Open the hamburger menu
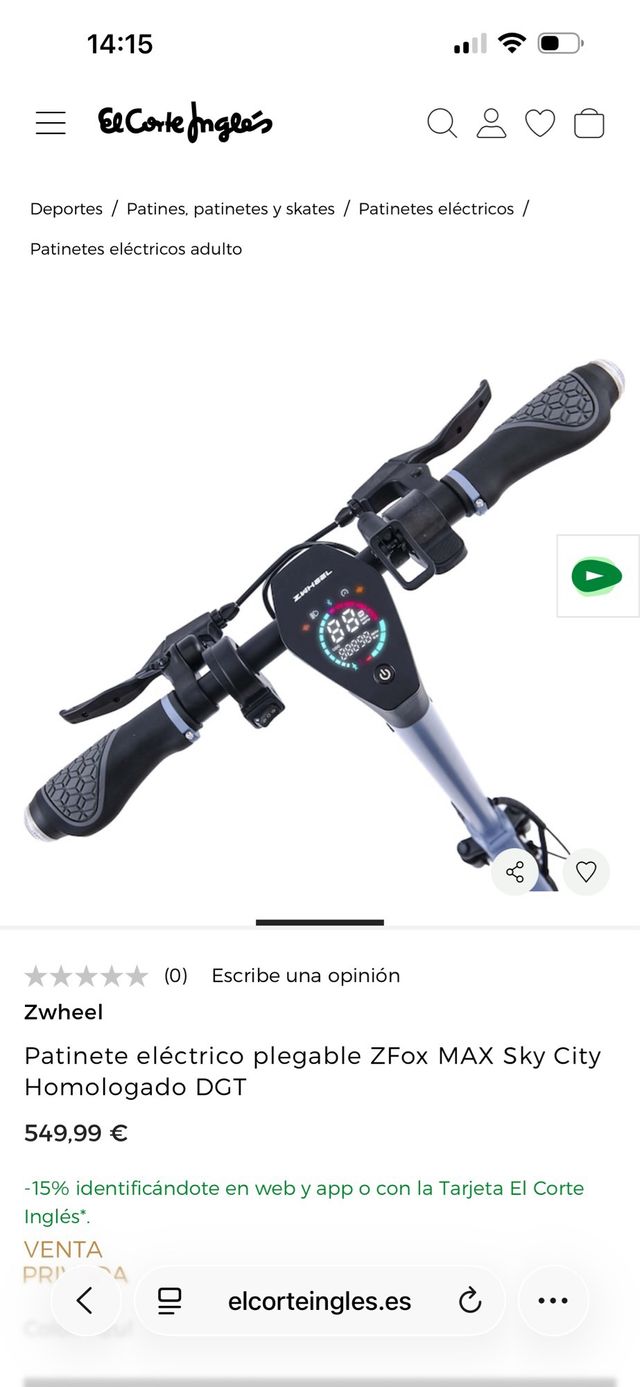 pos(51,123)
